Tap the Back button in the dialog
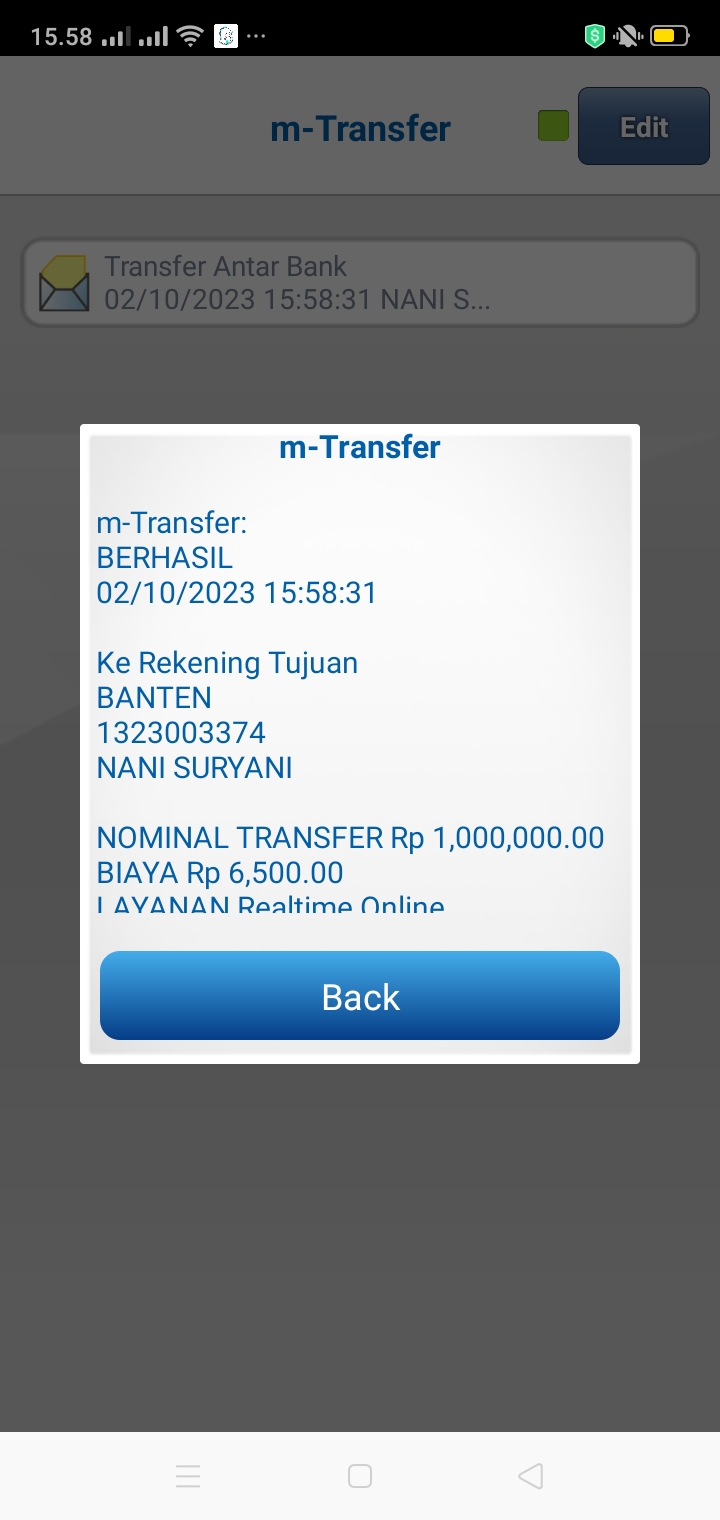 [x=360, y=996]
